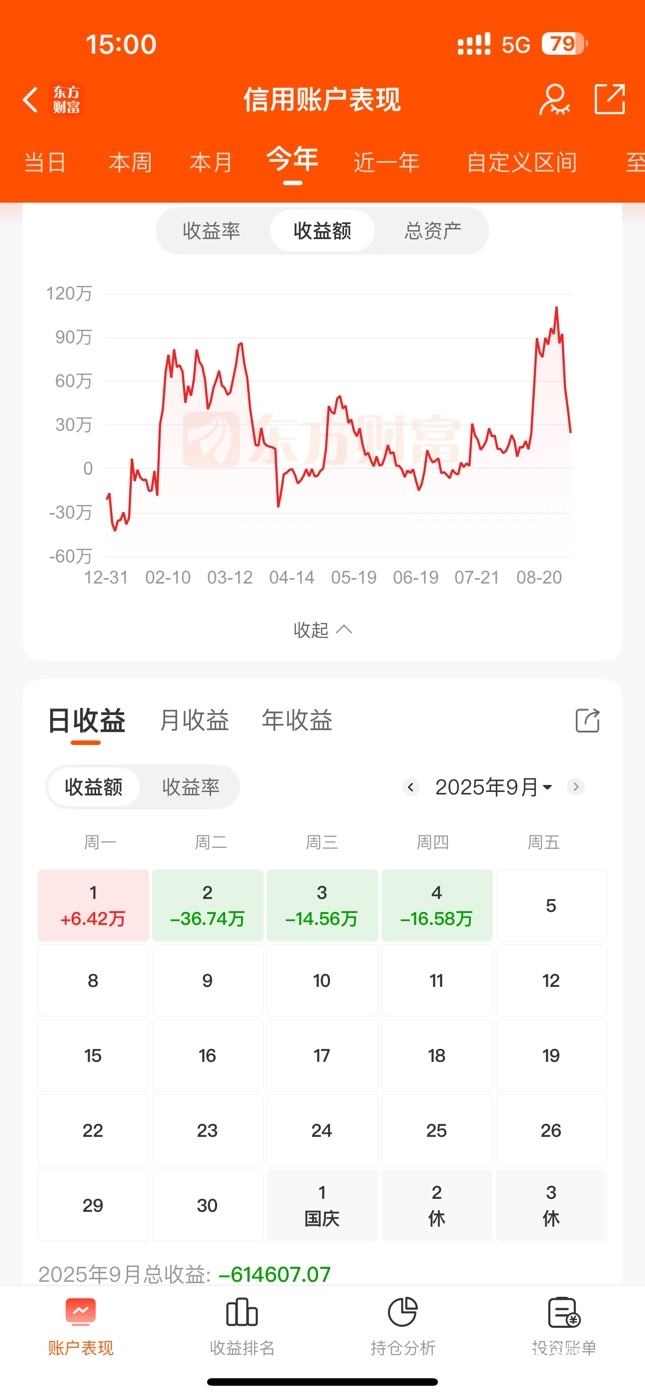The image size is (645, 1398).
Task: Switch to the 本周 time range tab
Action: click(x=130, y=162)
